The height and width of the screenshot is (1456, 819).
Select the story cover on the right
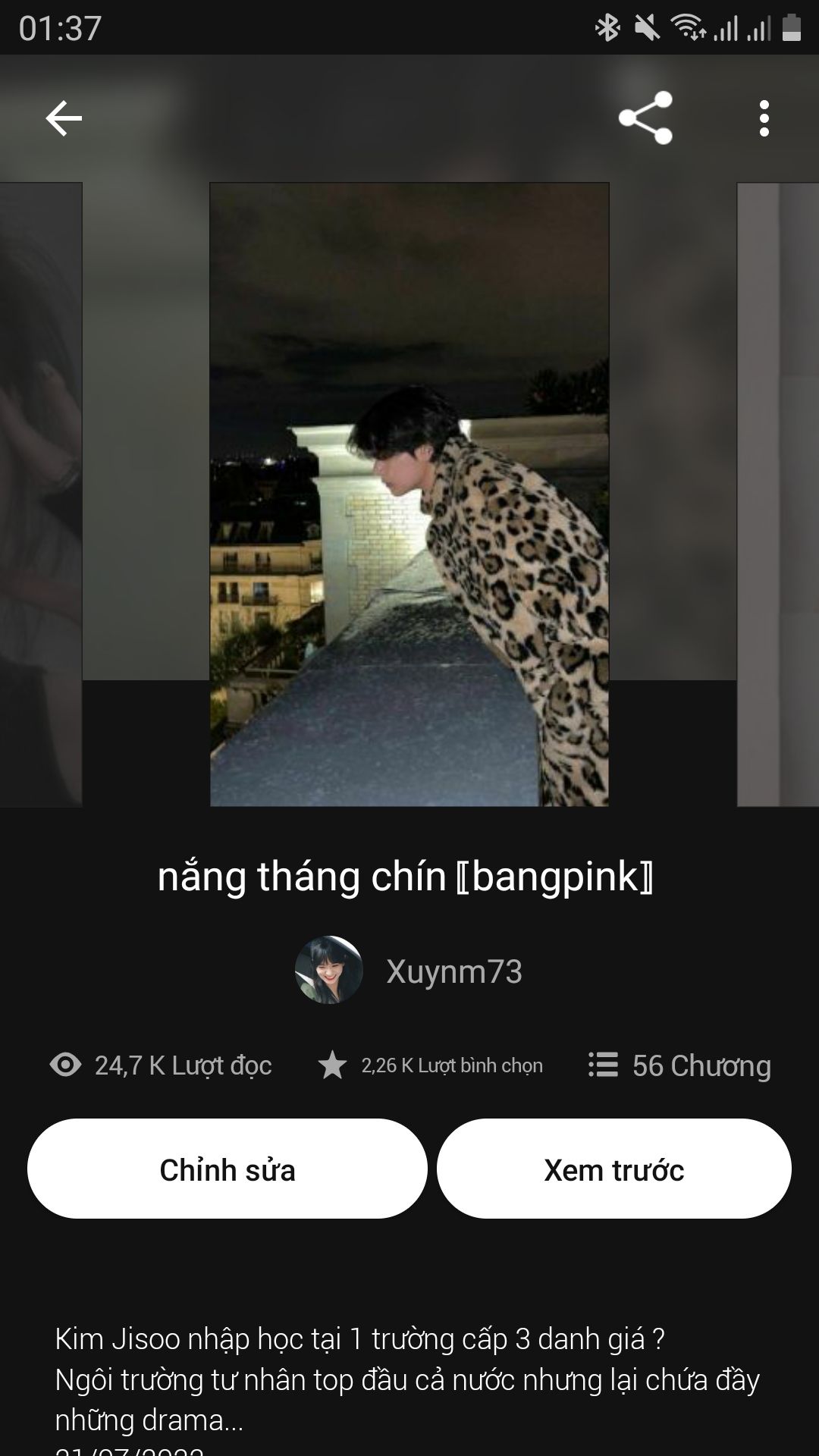coord(779,494)
